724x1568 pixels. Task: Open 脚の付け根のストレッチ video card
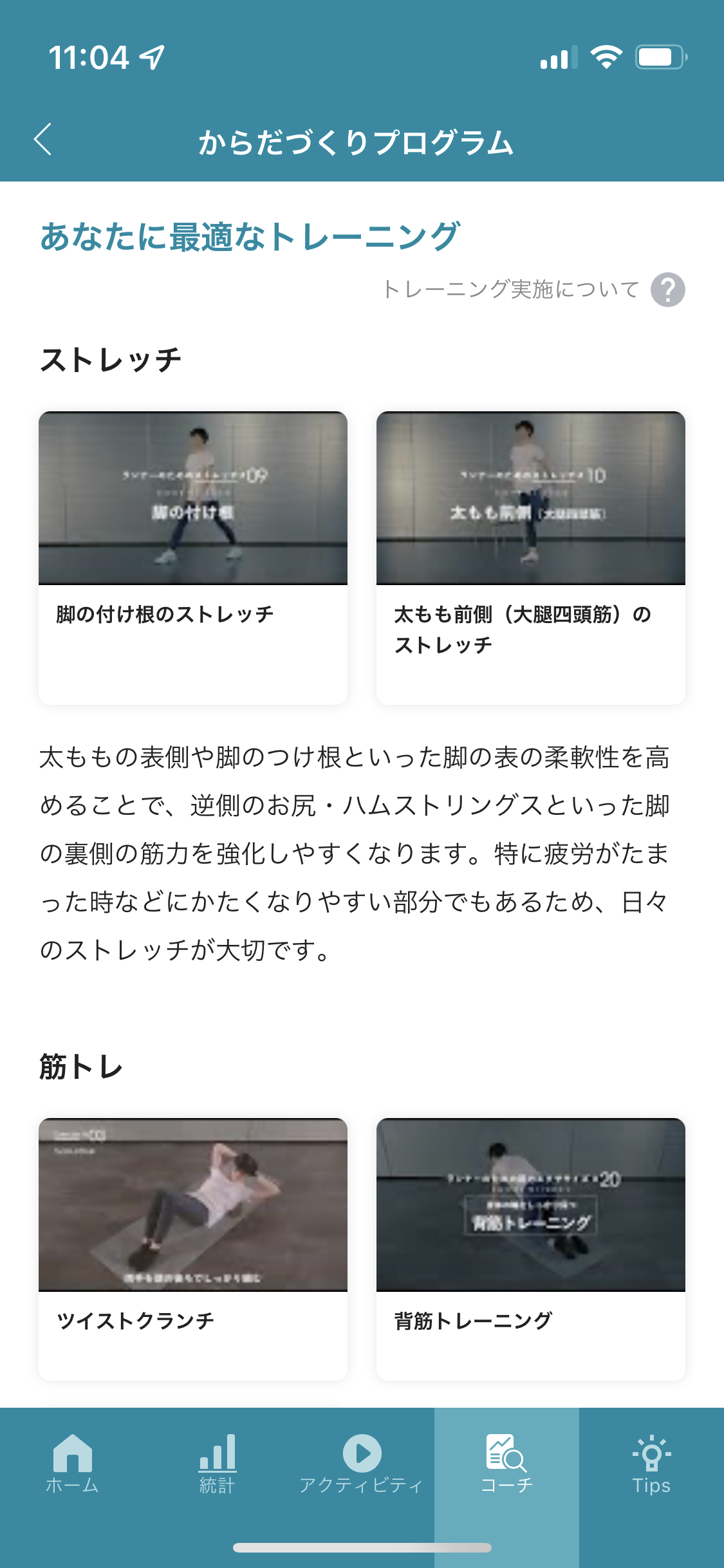click(193, 557)
